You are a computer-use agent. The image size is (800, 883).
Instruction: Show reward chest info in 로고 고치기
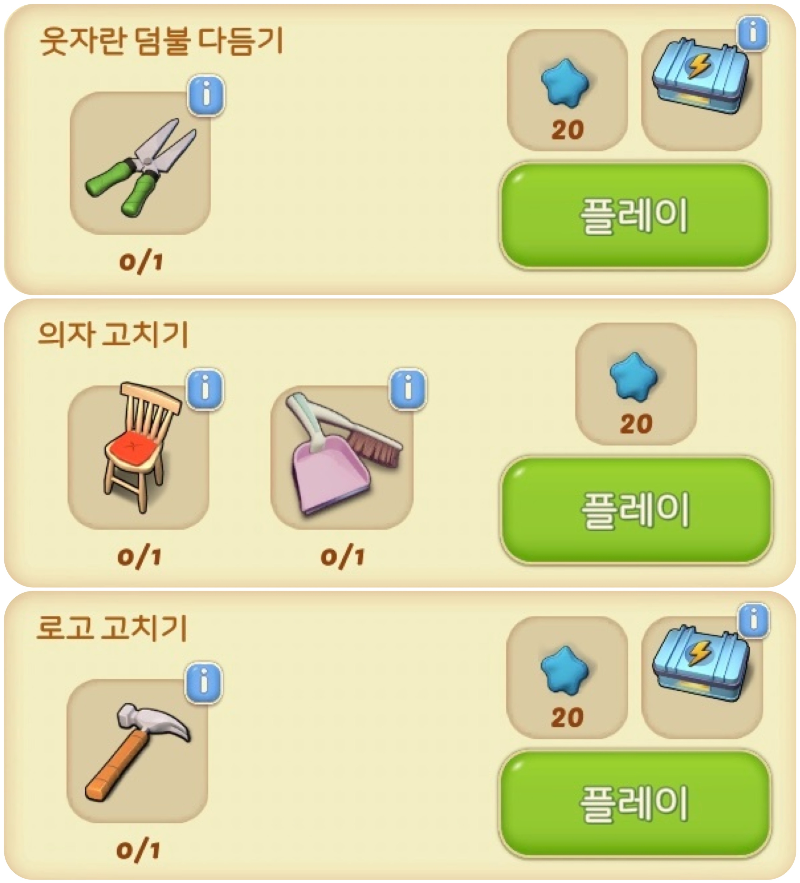pyautogui.click(x=753, y=621)
